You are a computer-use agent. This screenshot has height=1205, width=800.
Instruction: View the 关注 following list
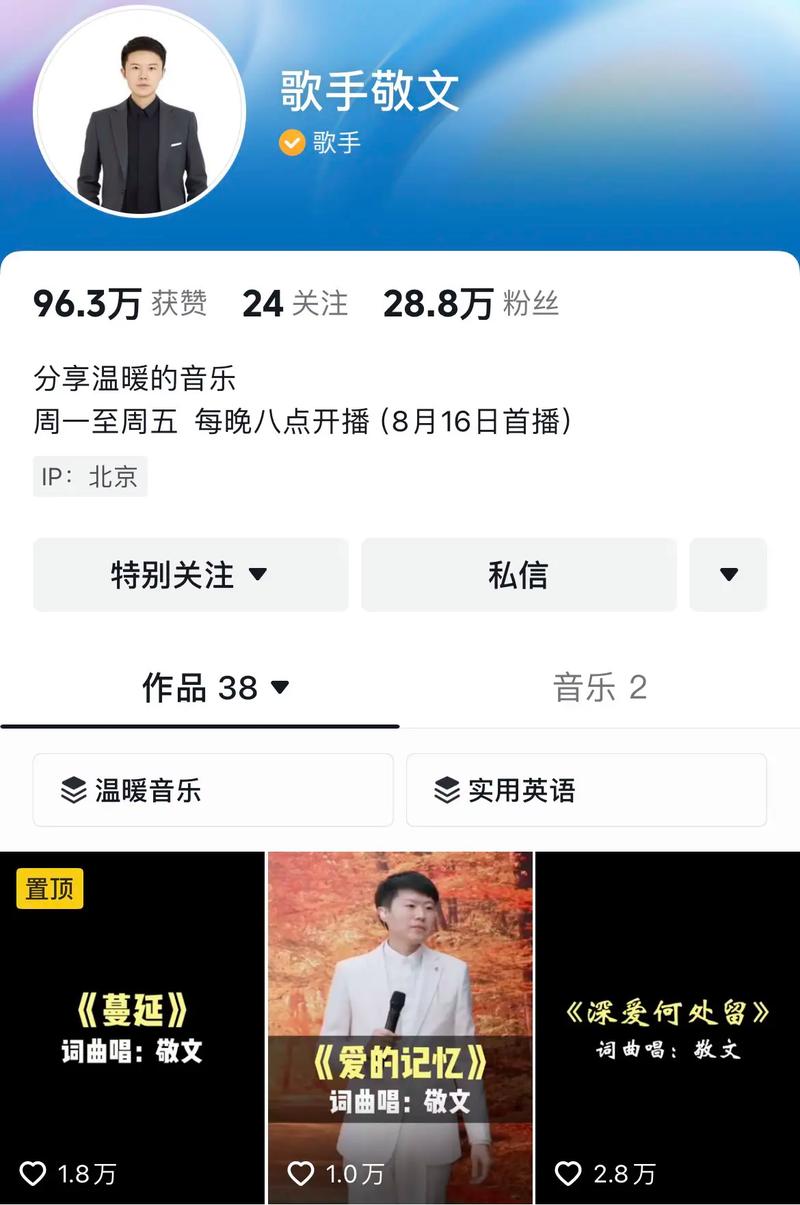click(295, 303)
